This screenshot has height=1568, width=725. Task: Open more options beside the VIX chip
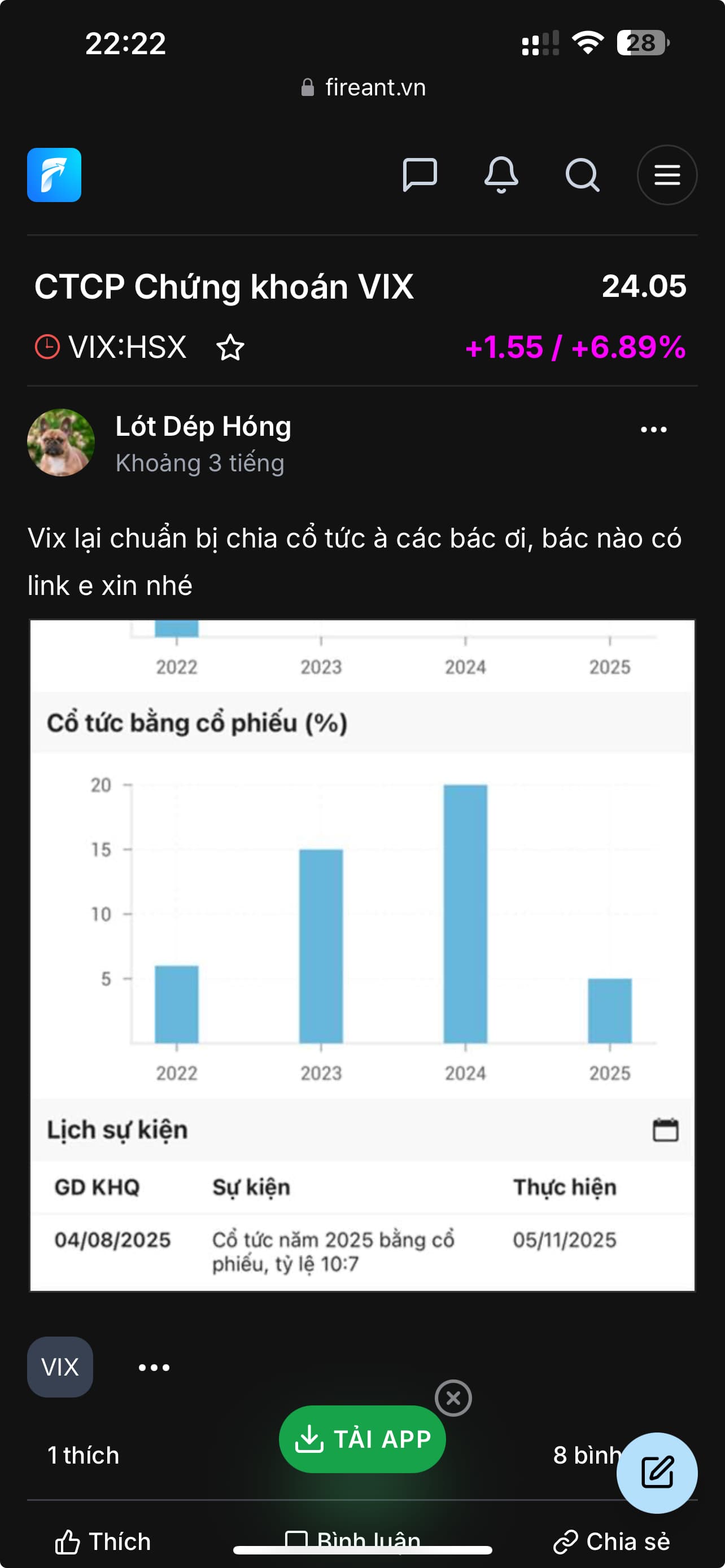tap(154, 1367)
